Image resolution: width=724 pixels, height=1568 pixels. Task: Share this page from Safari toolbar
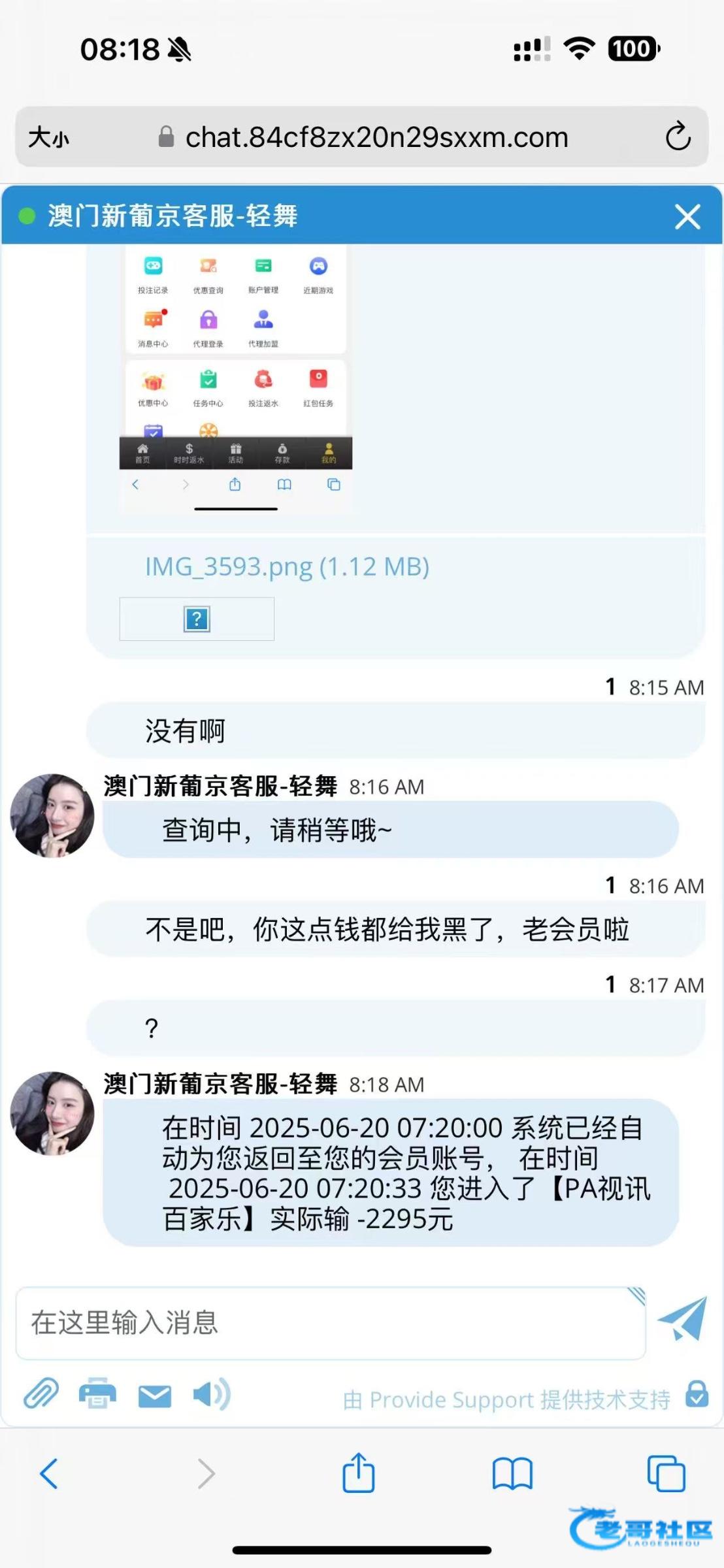(x=358, y=1473)
